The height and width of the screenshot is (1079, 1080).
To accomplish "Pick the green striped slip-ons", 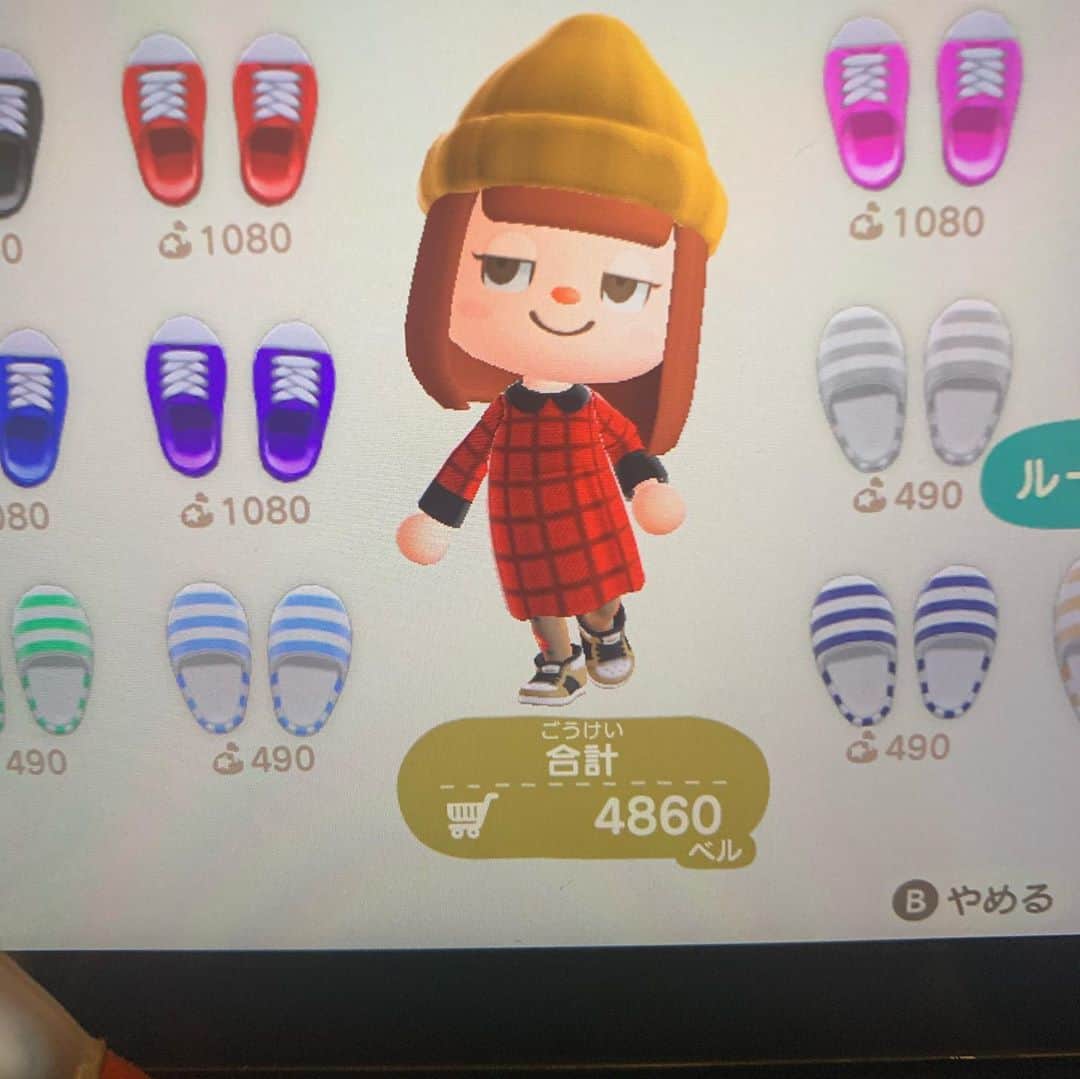I will coord(50,660).
